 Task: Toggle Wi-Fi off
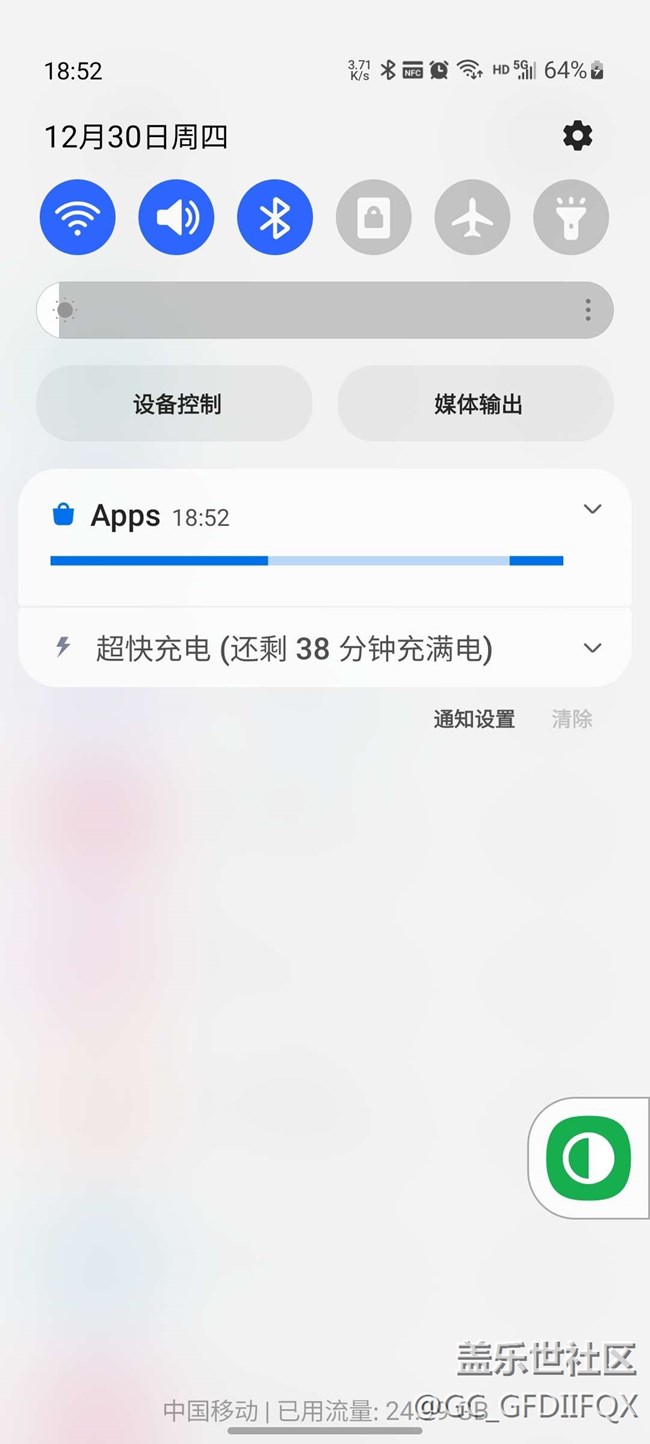click(x=77, y=217)
